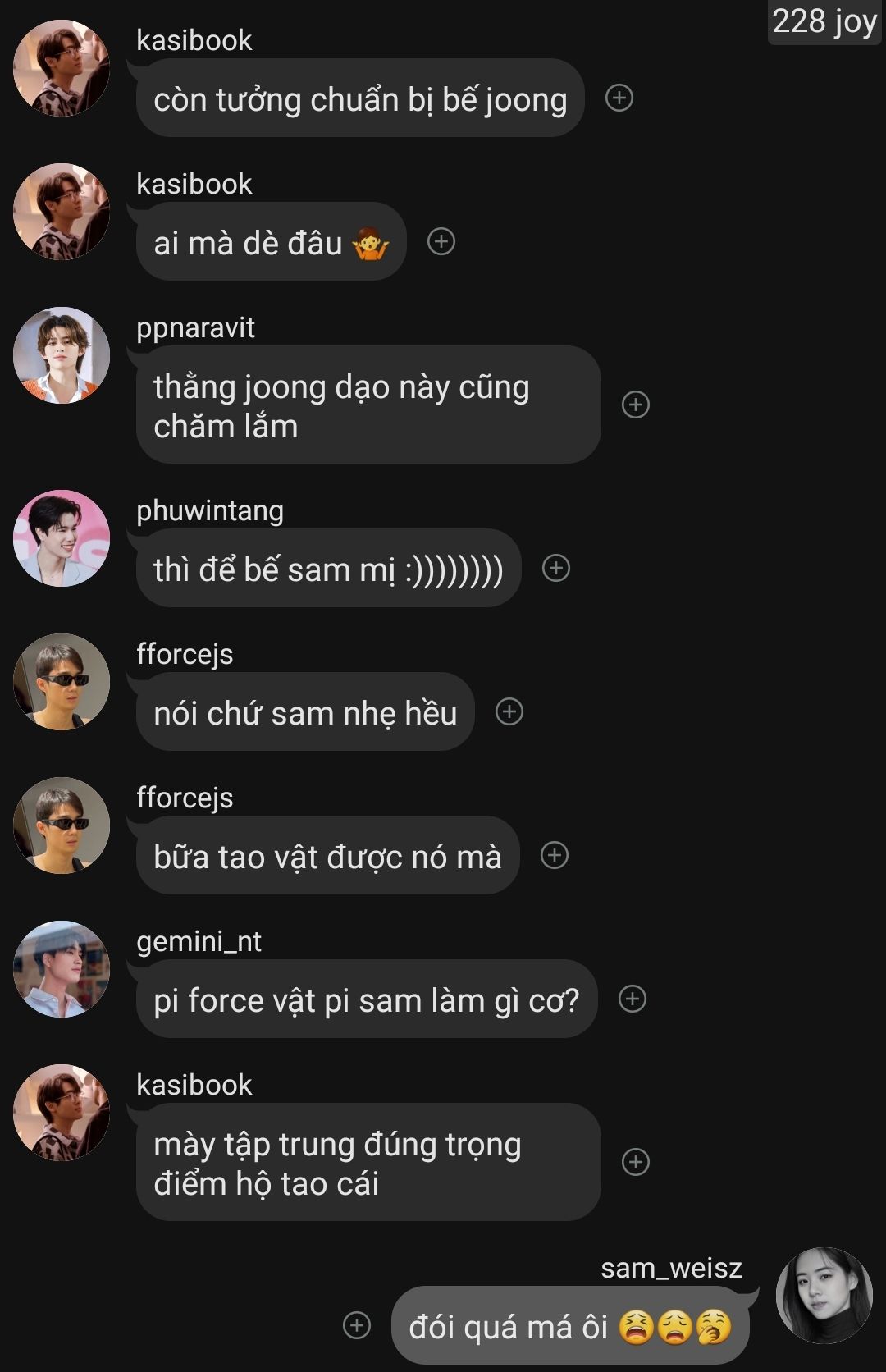The image size is (886, 1372).
Task: React to ppnaravit's "thằng joong dạo này" message
Action: pyautogui.click(x=636, y=405)
